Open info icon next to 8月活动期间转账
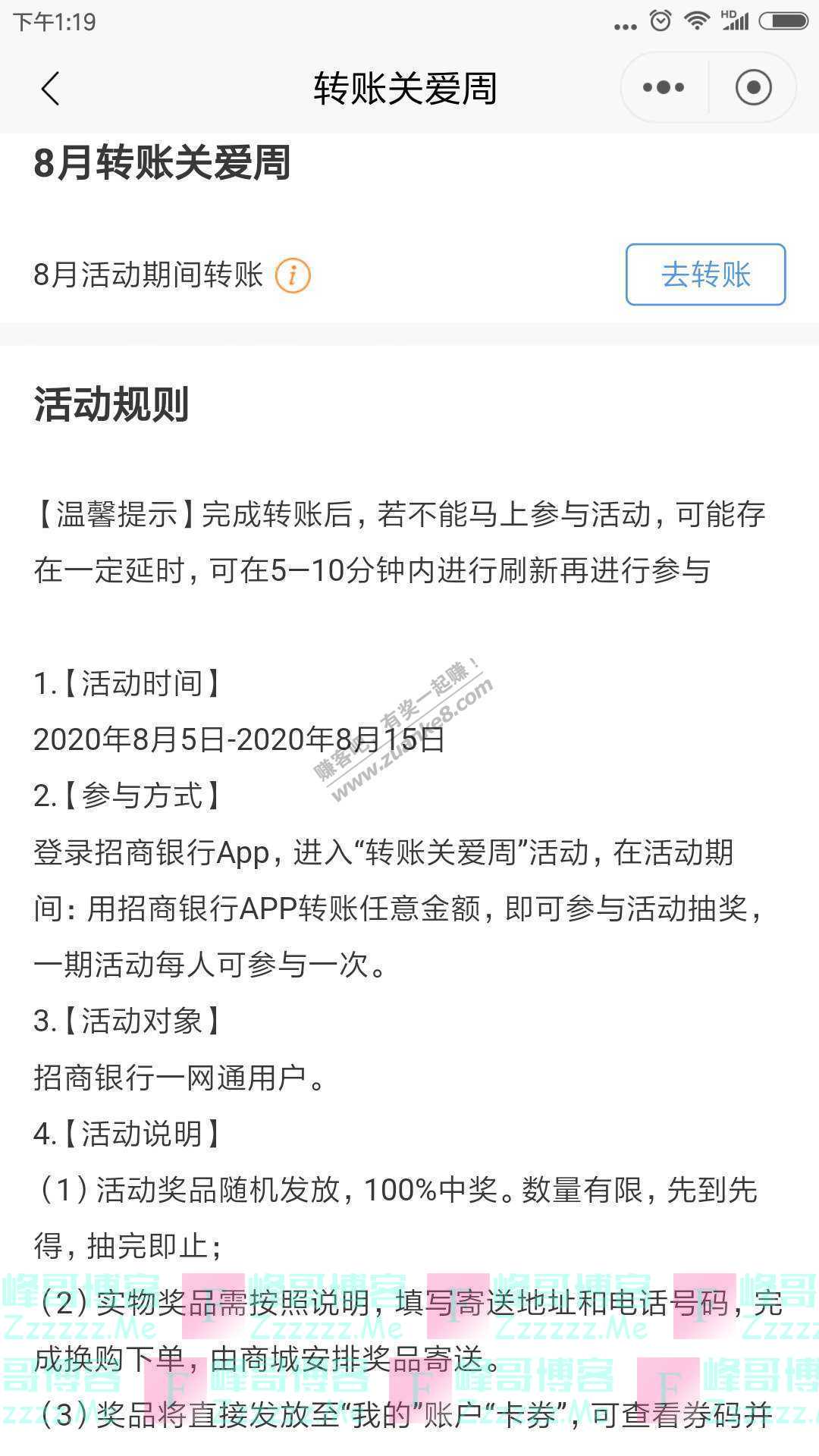 [293, 275]
